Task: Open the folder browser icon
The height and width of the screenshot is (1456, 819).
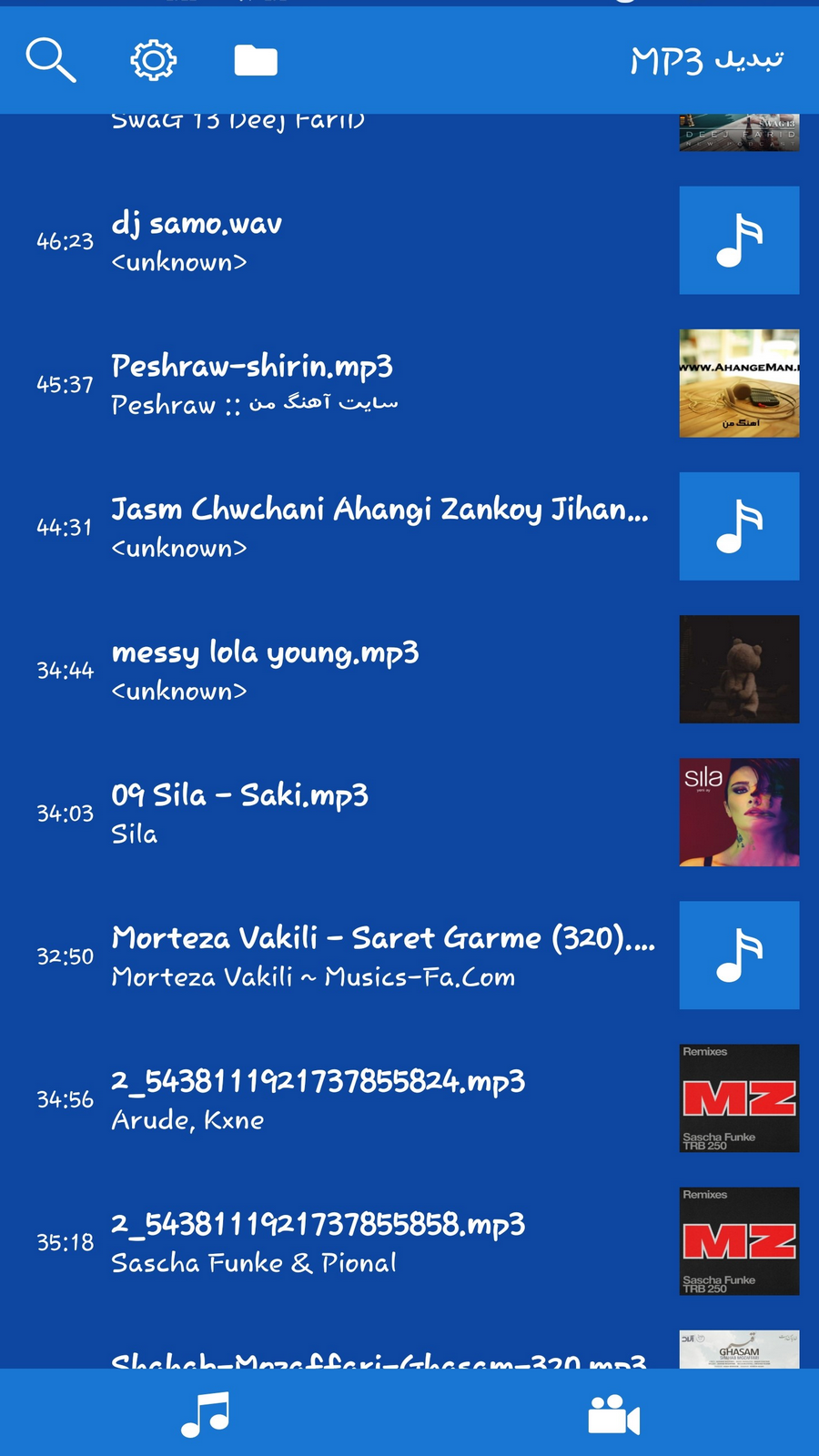Action: pos(256,61)
